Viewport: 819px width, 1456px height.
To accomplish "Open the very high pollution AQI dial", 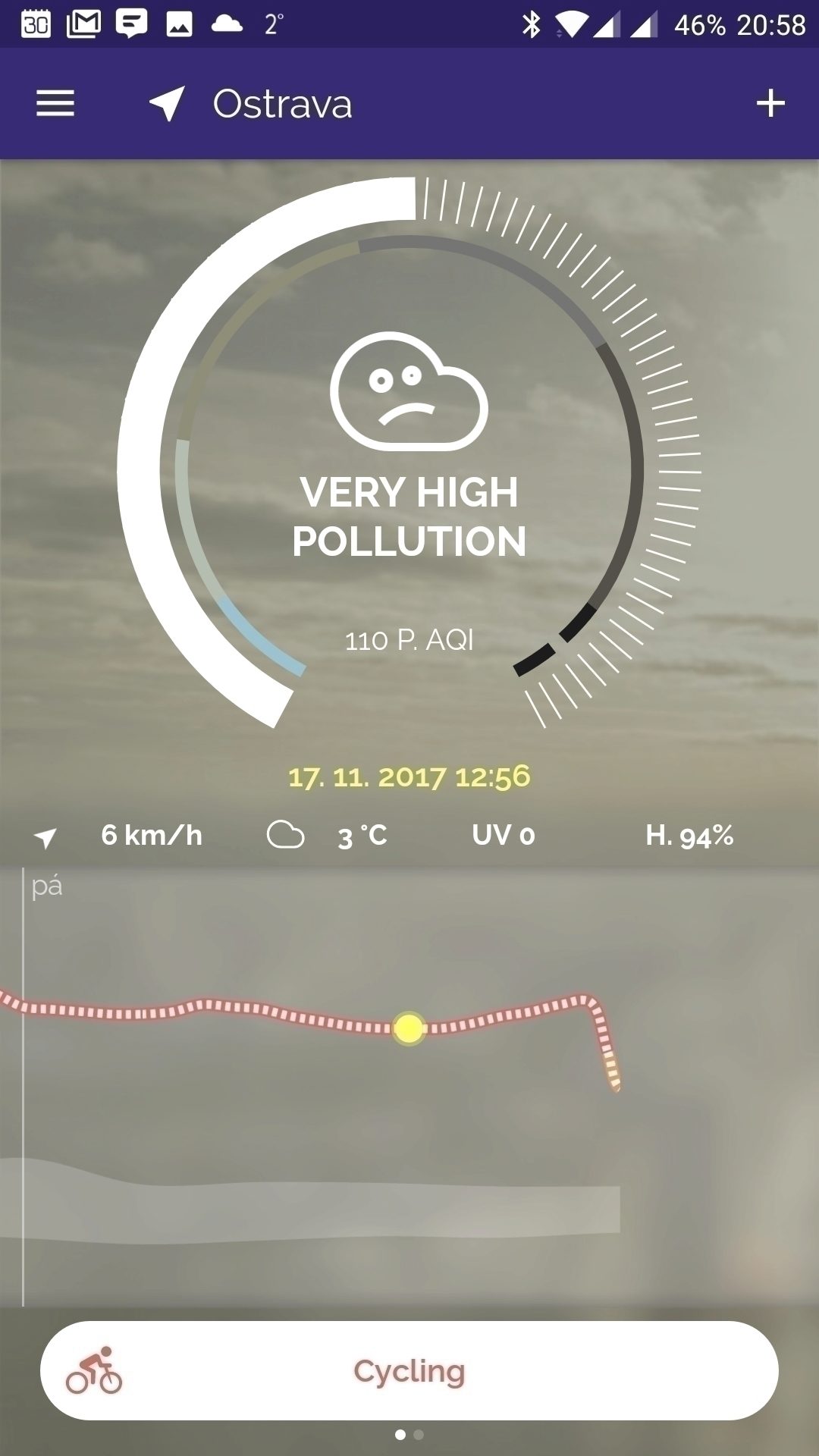I will coord(409,453).
